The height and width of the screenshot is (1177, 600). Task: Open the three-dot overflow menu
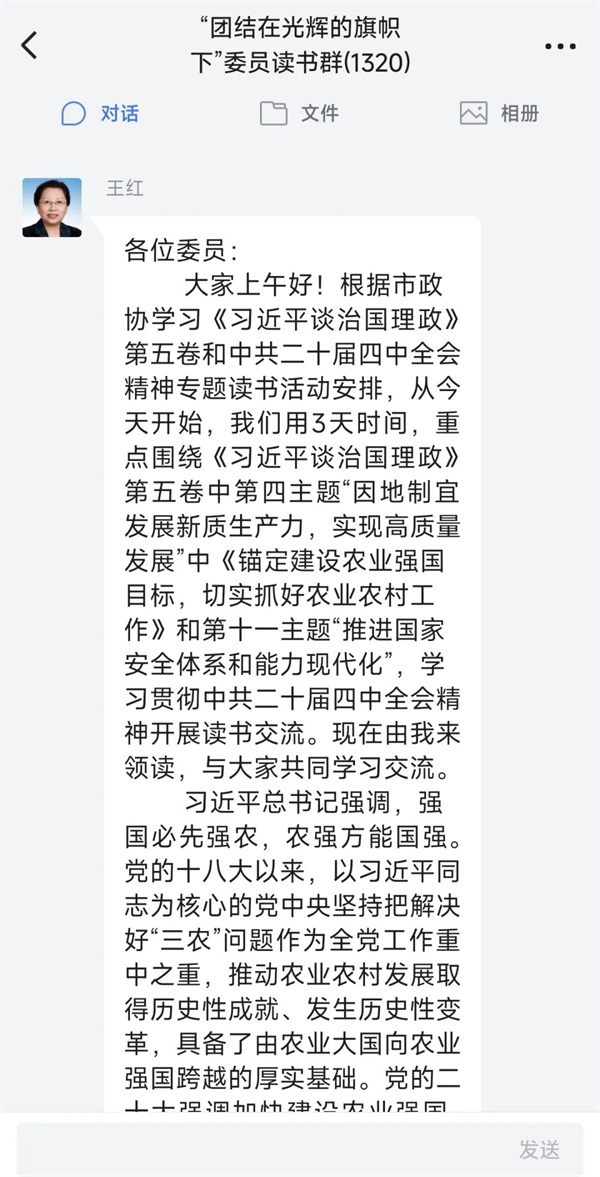pos(560,46)
